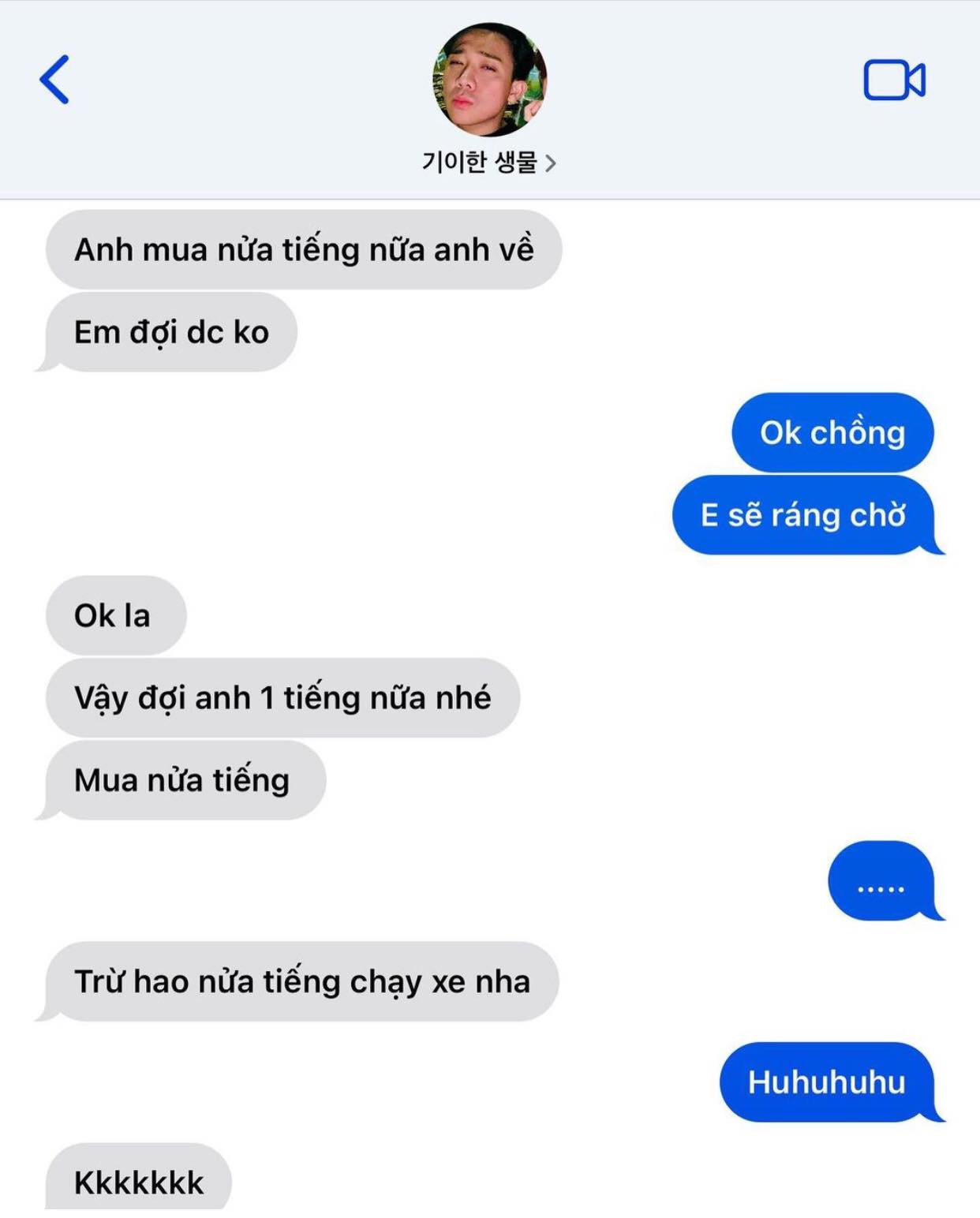Go back to the messages list
Image resolution: width=980 pixels, height=1218 pixels.
click(x=54, y=80)
